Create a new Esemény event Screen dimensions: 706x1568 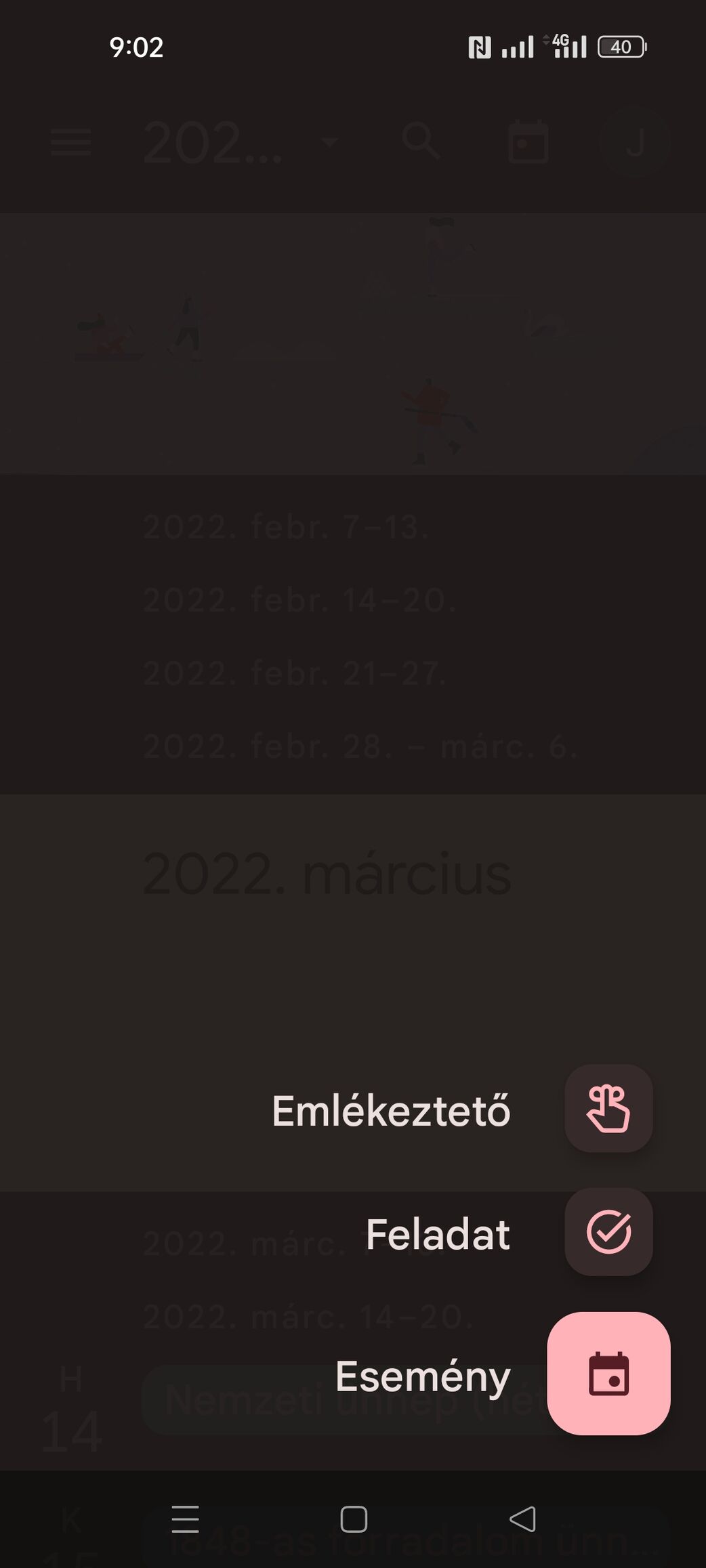608,1374
